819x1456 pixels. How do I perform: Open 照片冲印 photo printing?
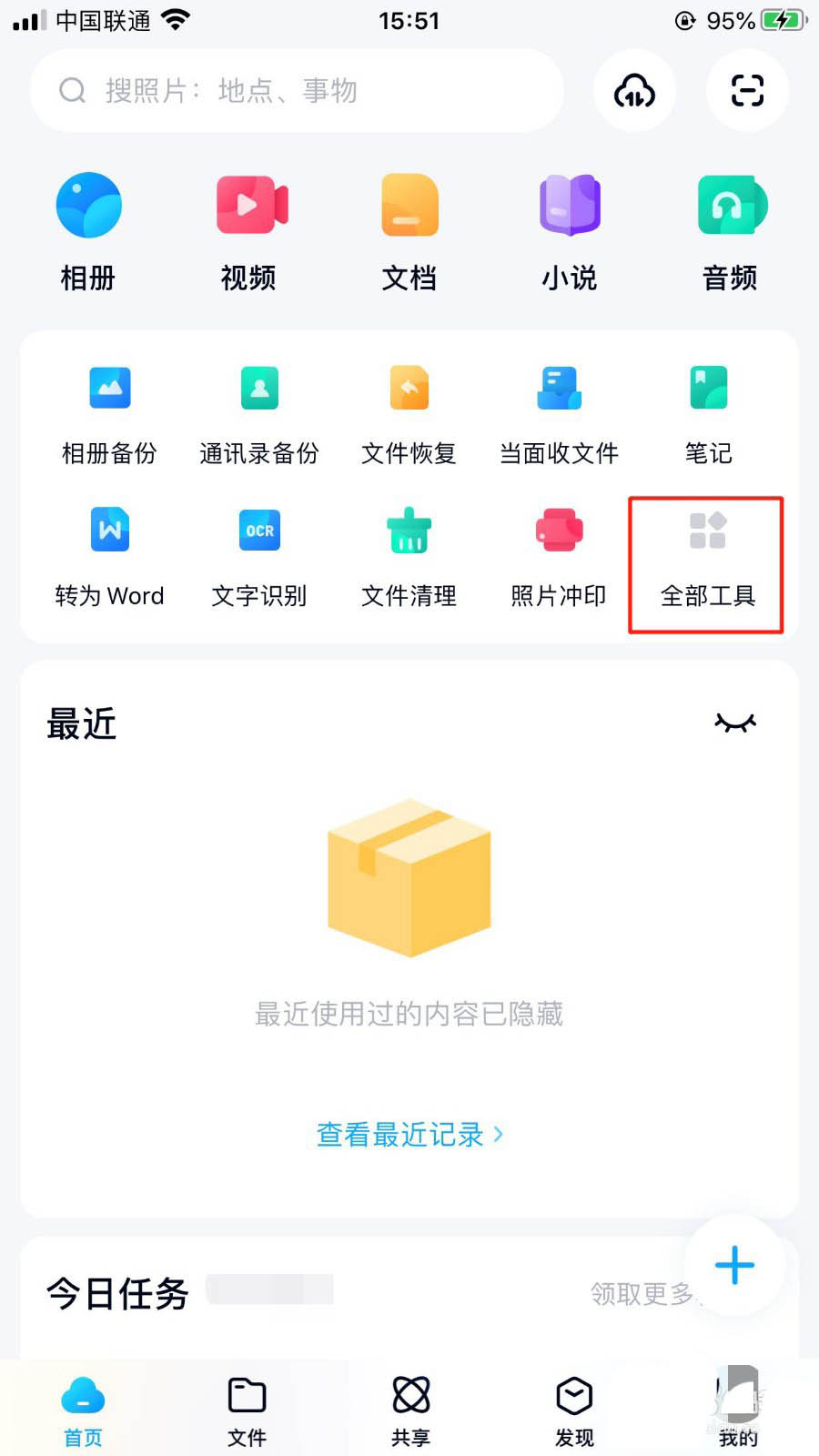coord(558,555)
